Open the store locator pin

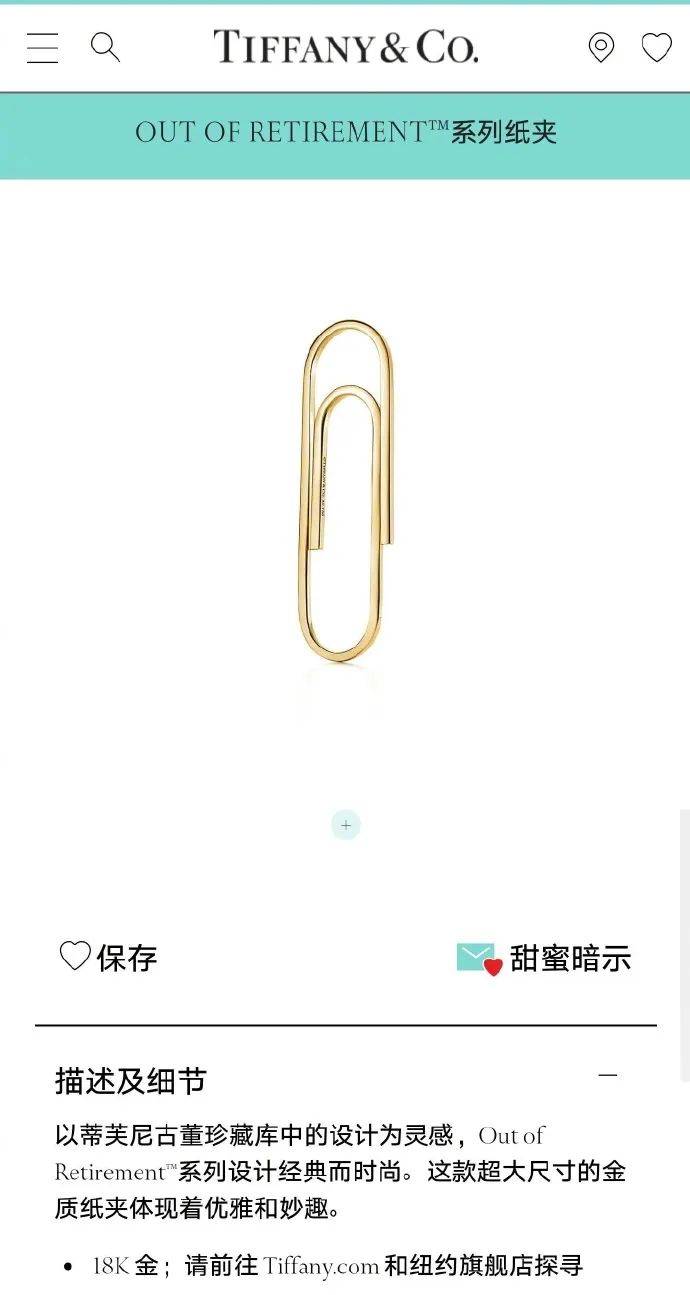tap(601, 47)
